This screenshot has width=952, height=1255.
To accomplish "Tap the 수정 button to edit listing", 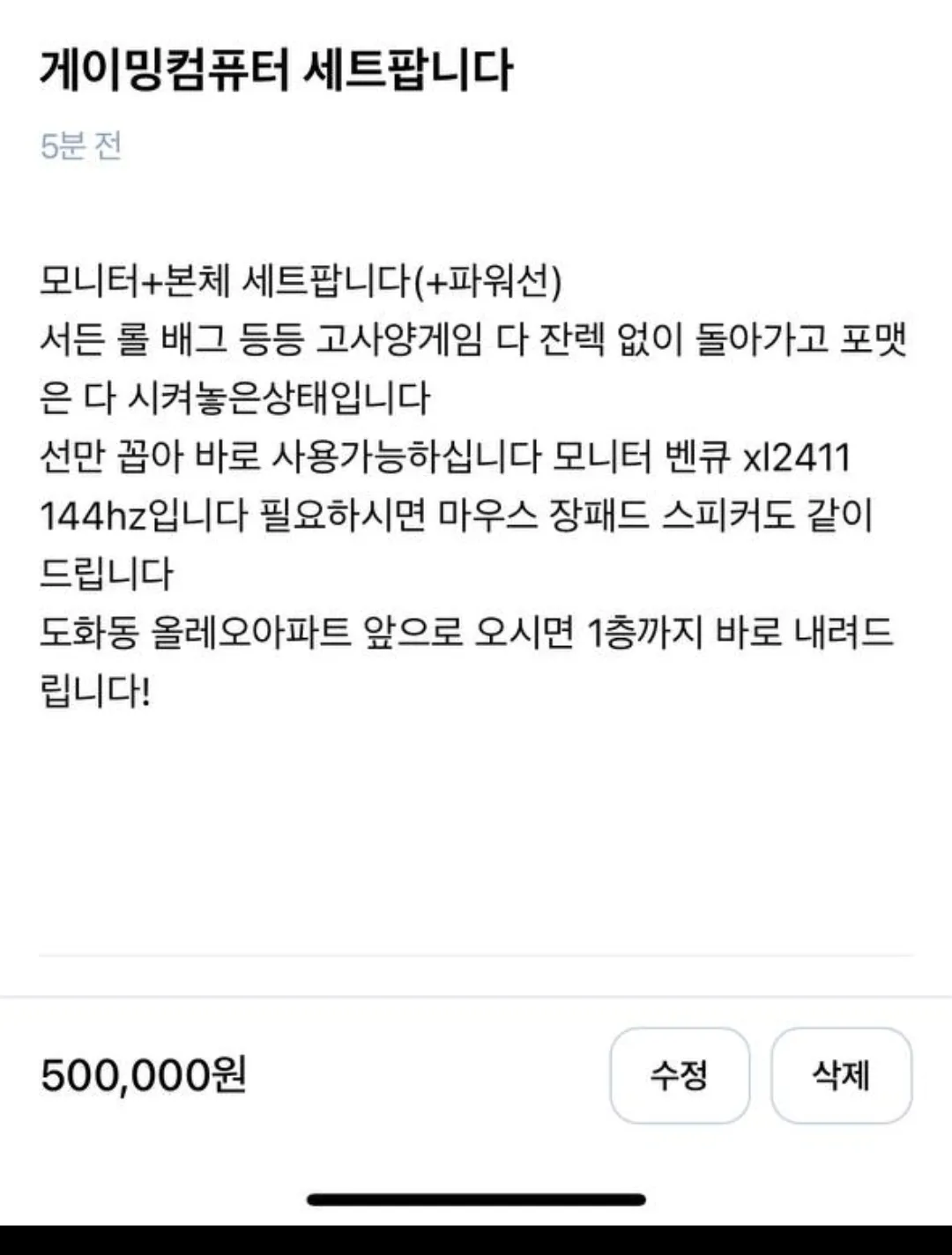I will click(680, 1075).
